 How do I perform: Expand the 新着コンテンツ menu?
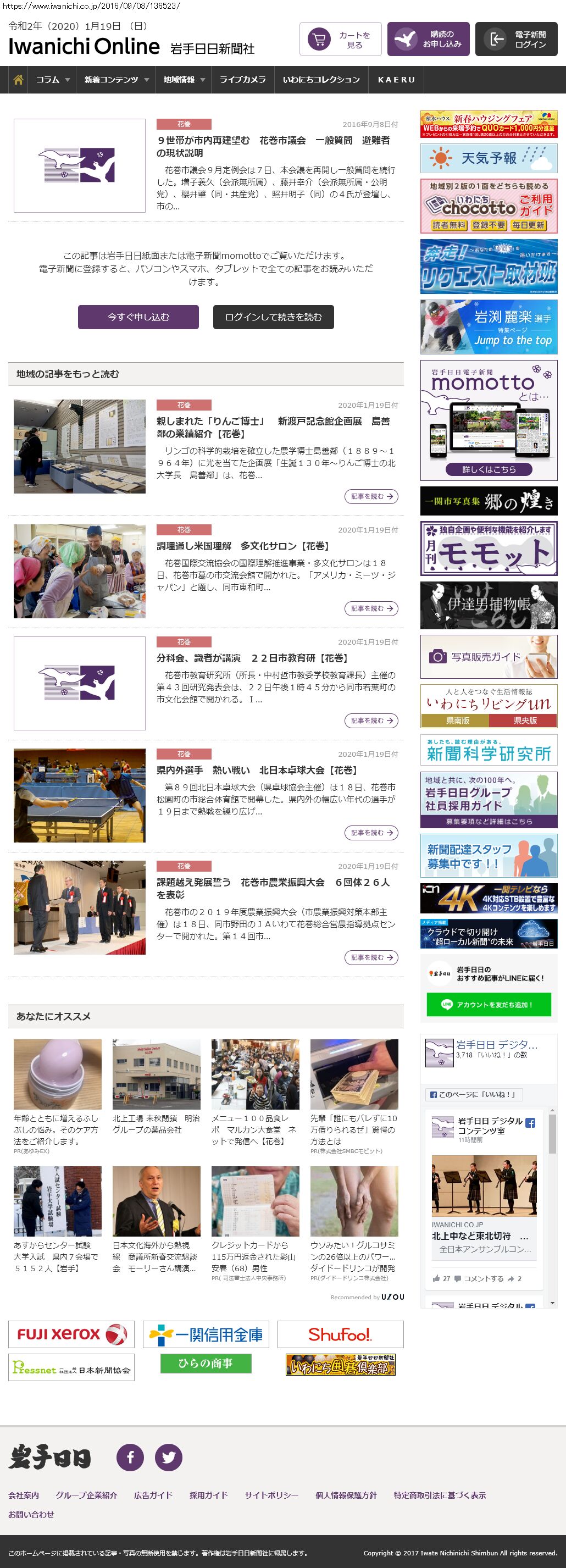[115, 80]
